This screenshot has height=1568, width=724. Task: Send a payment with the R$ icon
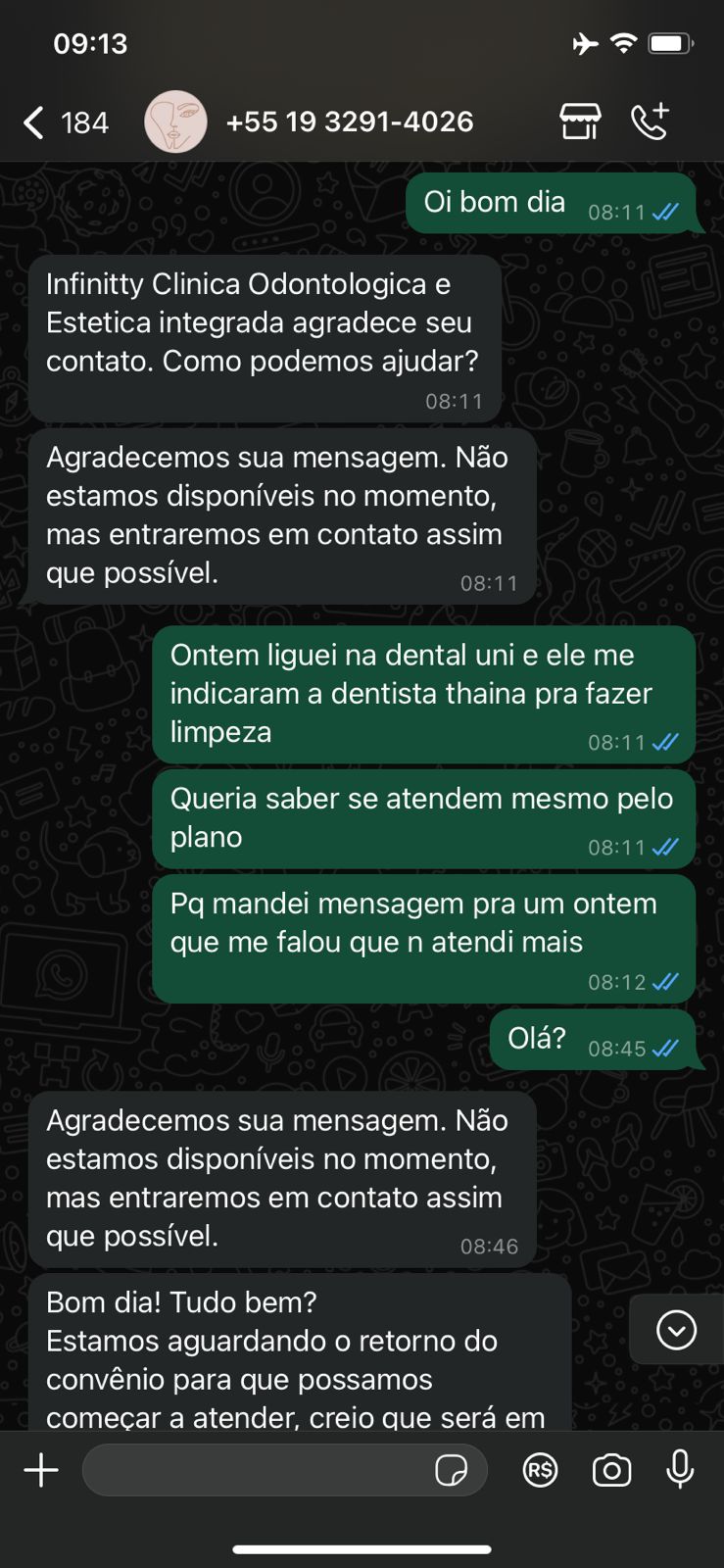(541, 1470)
